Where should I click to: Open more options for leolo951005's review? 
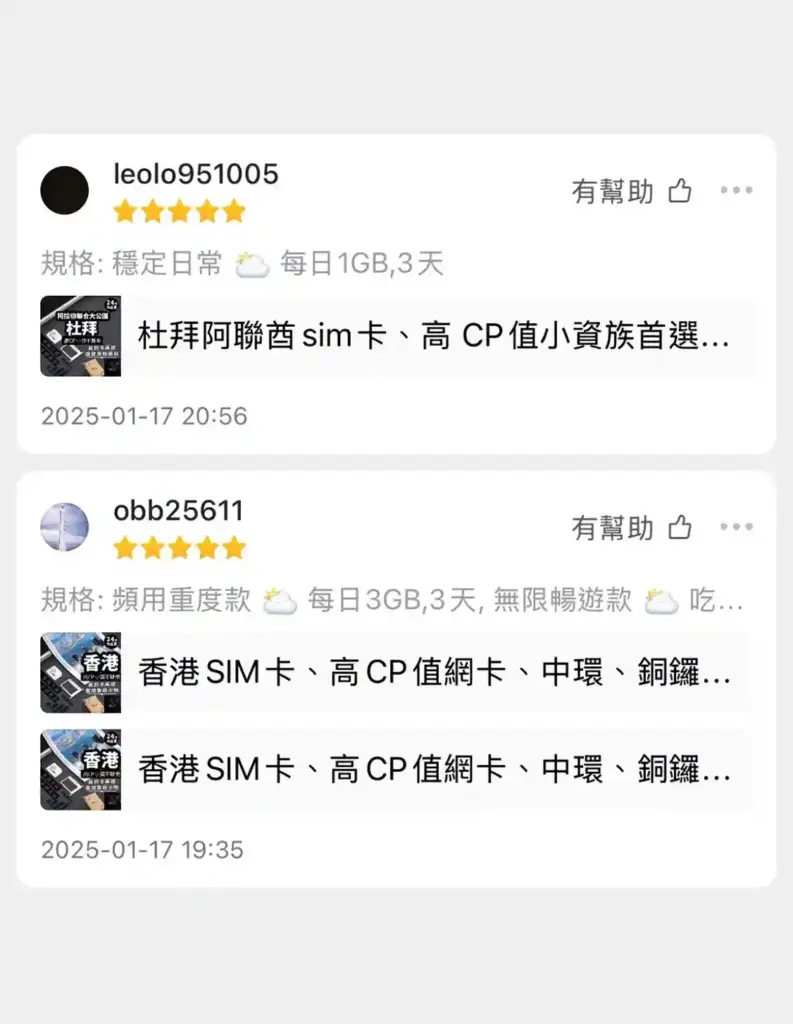(737, 190)
